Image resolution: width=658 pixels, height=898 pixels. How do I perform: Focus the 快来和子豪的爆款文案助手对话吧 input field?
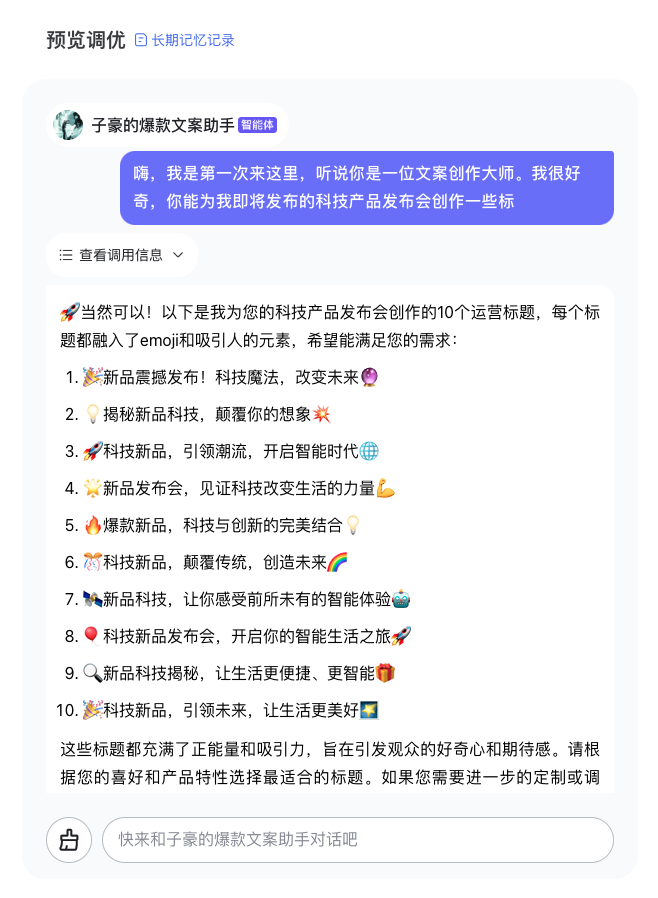[x=358, y=840]
